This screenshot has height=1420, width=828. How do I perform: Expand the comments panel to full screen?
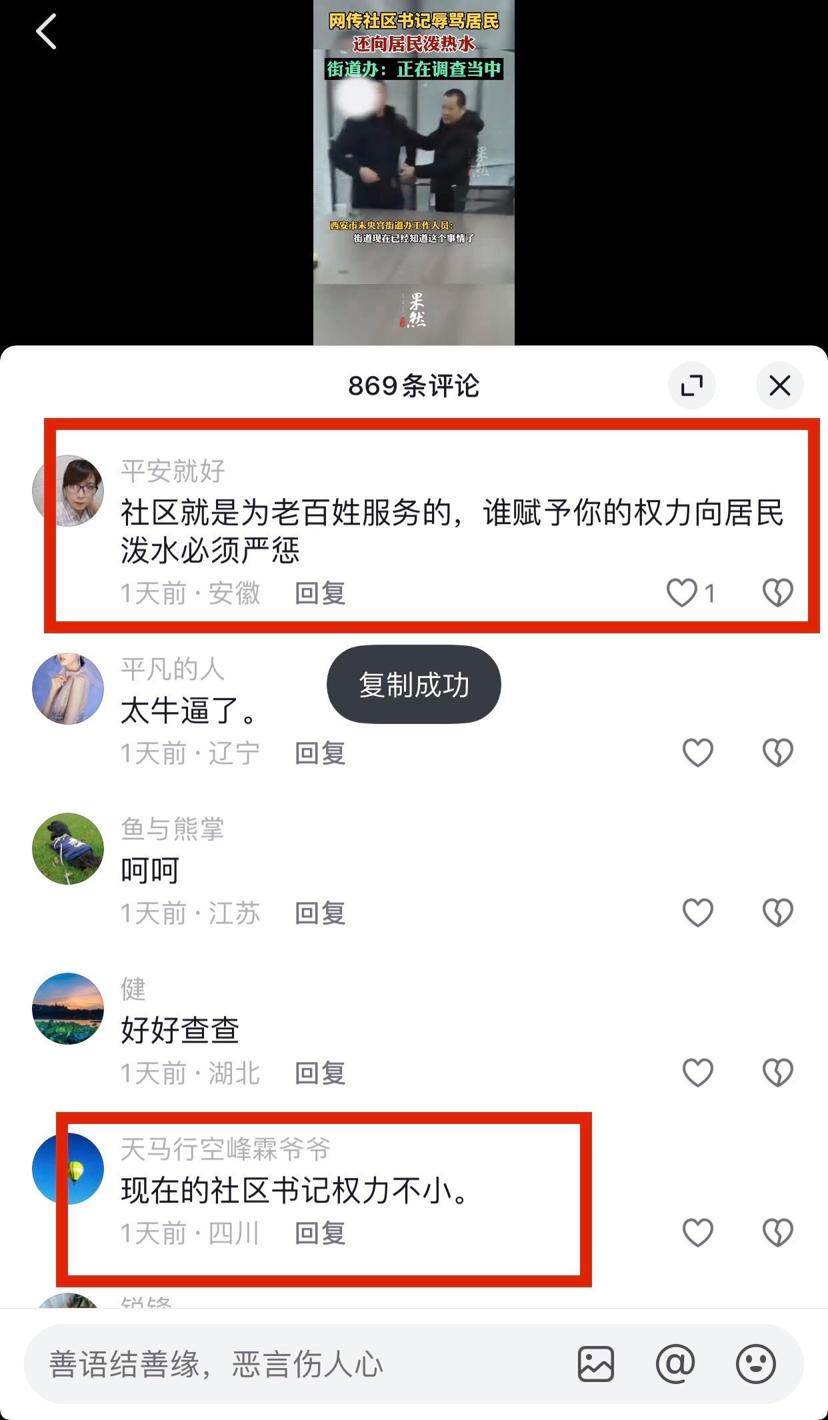[x=691, y=385]
